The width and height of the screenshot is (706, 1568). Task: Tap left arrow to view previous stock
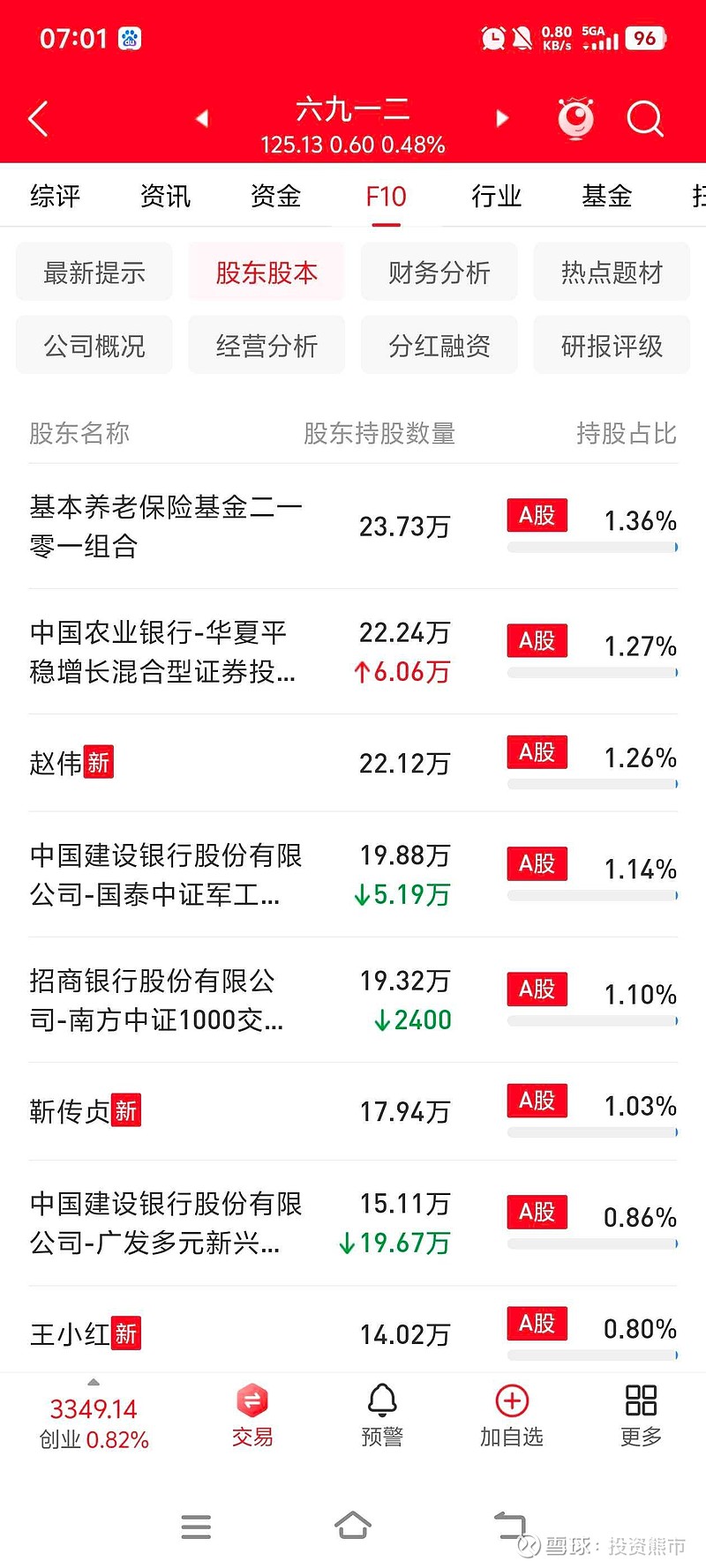pos(202,119)
